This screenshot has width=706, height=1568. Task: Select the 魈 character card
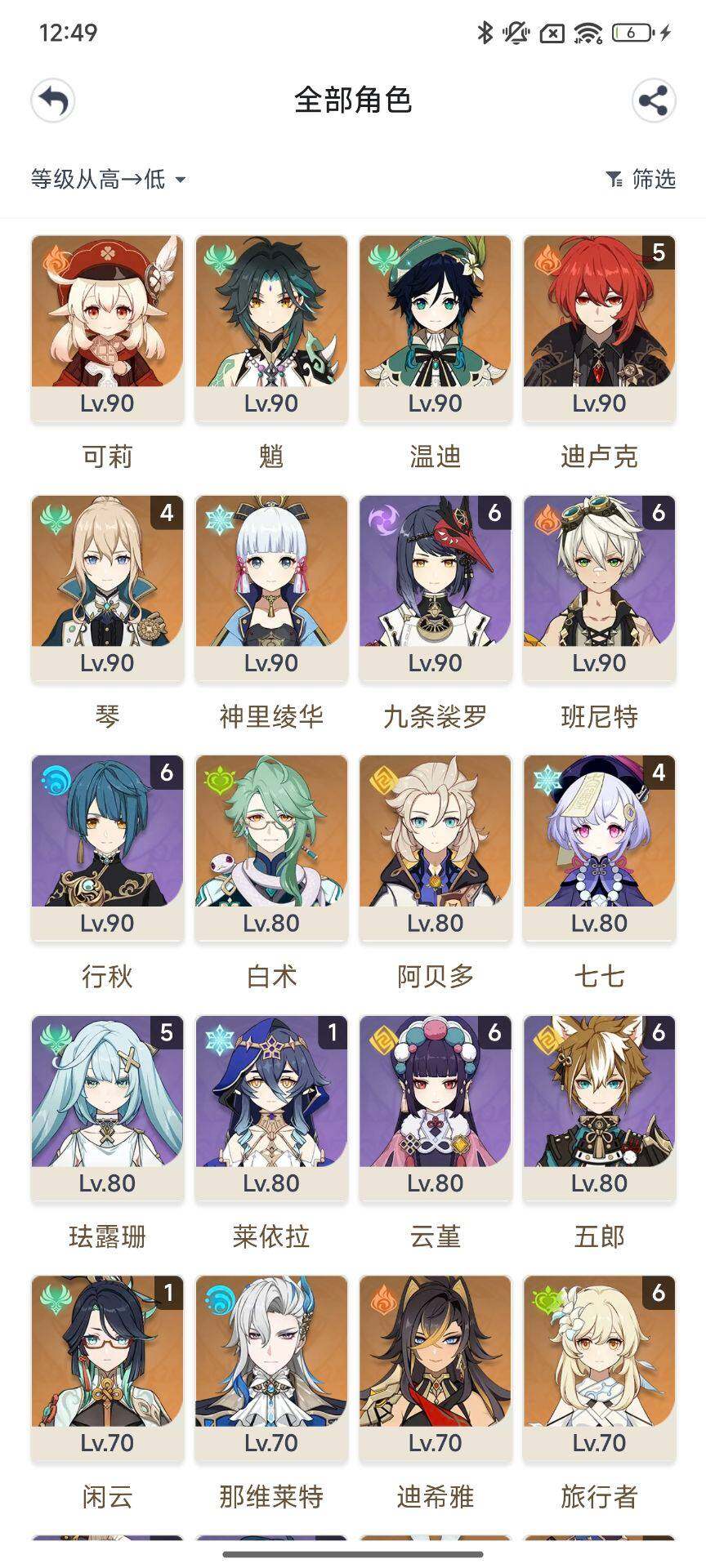click(x=271, y=328)
